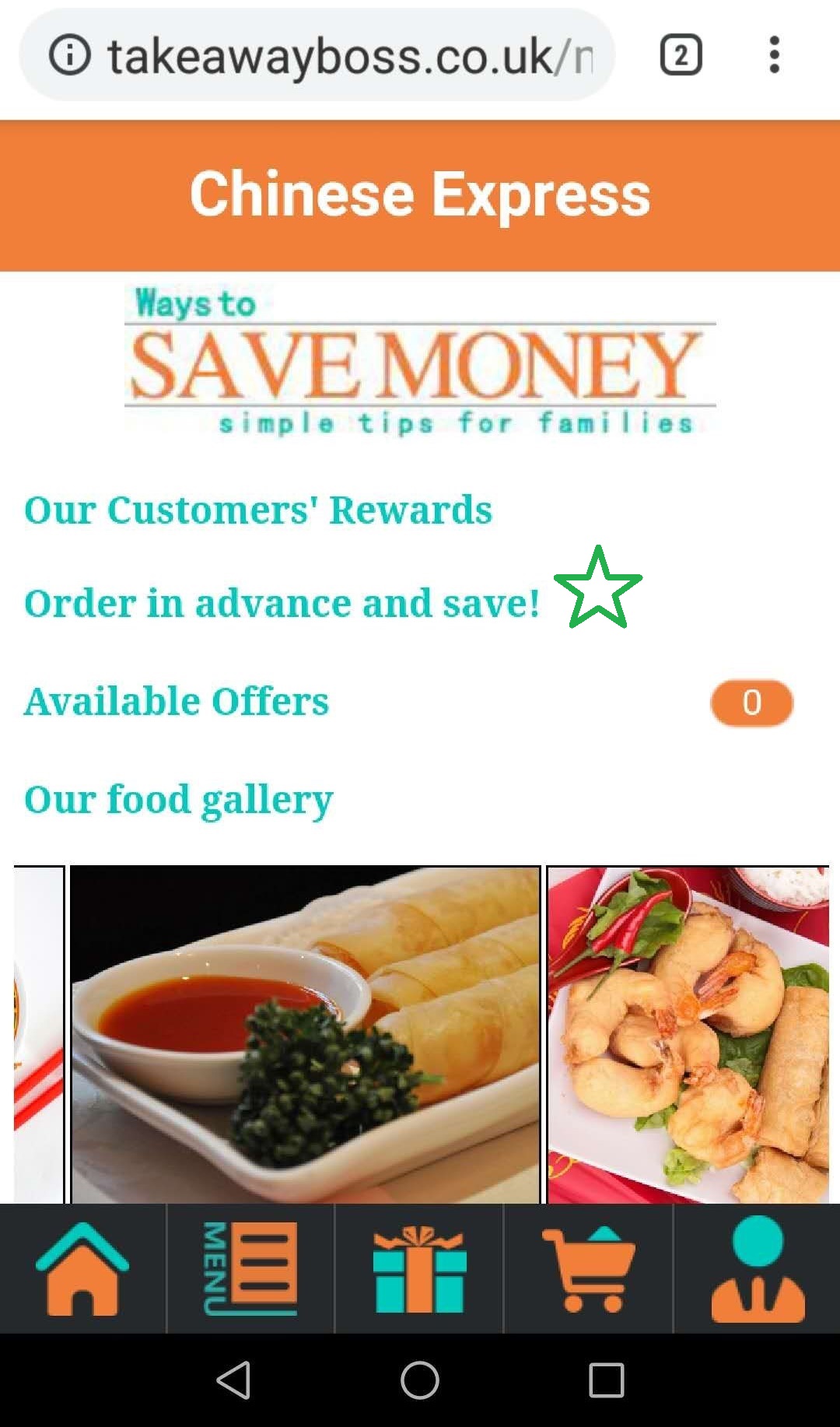Open the browser tab switcher
This screenshot has height=1427, width=840.
(x=681, y=55)
